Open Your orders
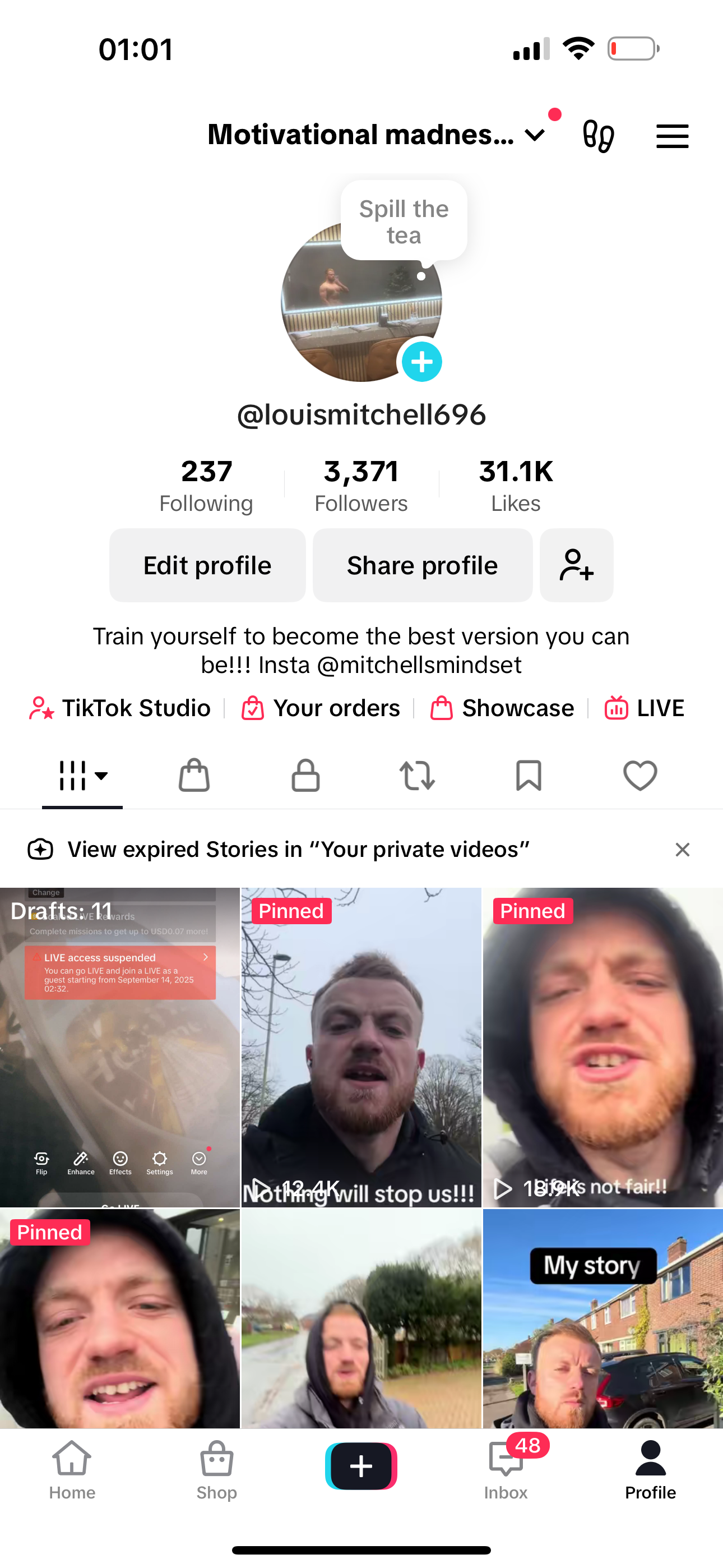This screenshot has height=1568, width=723. pyautogui.click(x=321, y=708)
